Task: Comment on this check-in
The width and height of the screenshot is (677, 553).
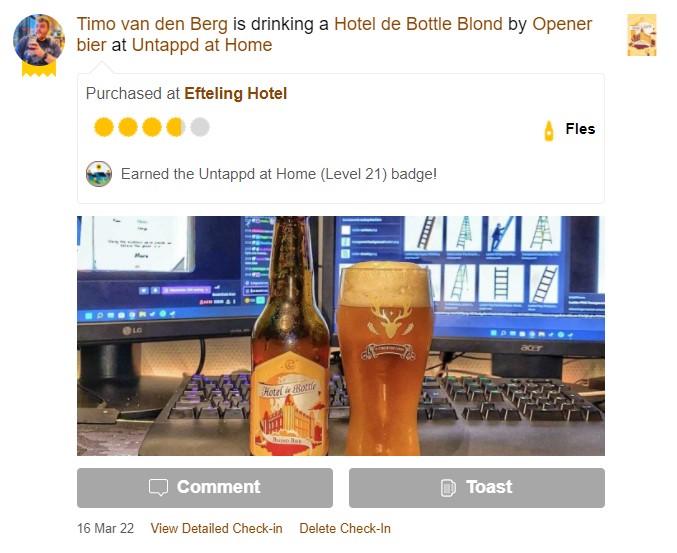Action: click(205, 488)
